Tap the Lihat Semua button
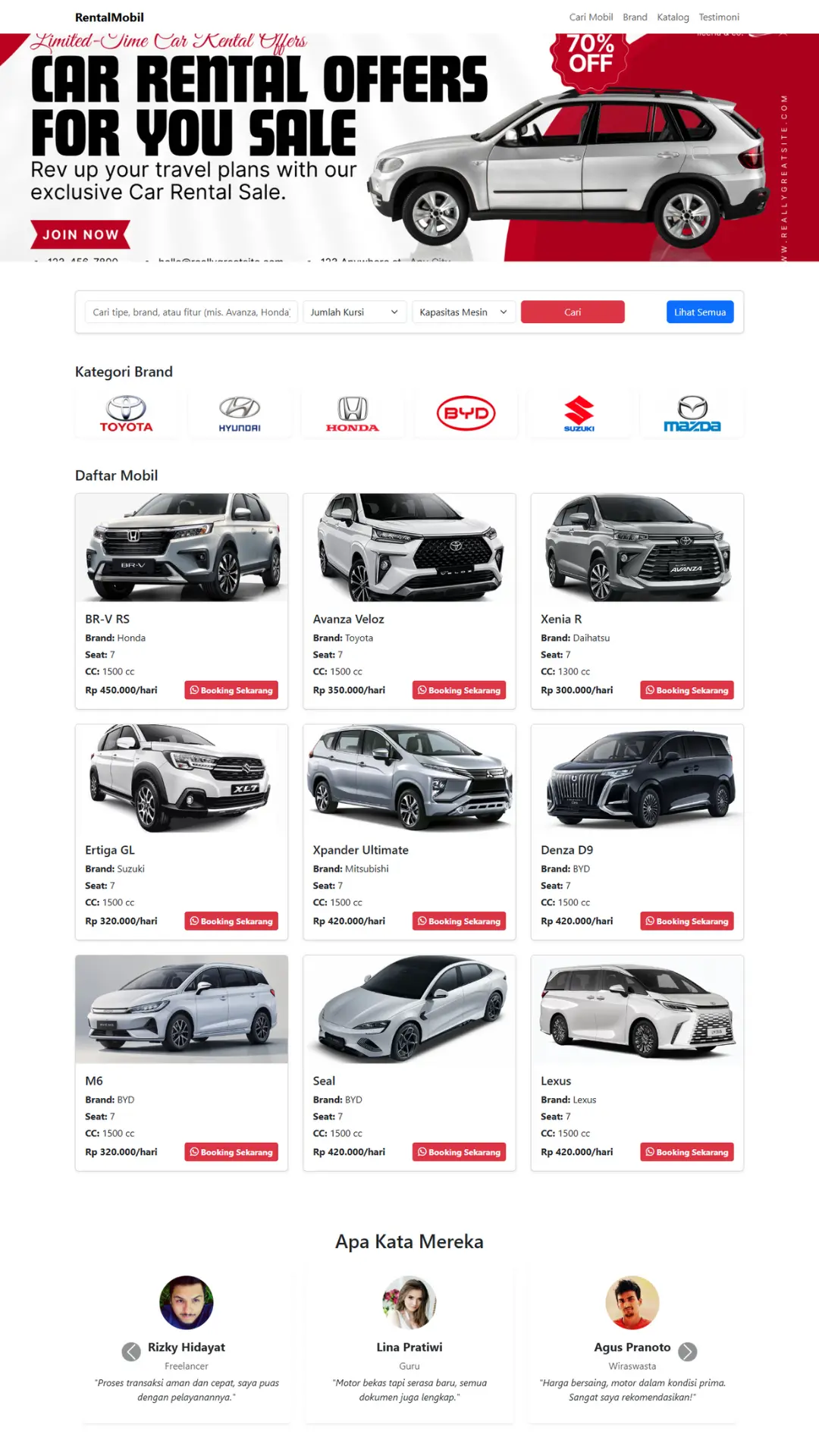Image resolution: width=819 pixels, height=1456 pixels. point(699,312)
